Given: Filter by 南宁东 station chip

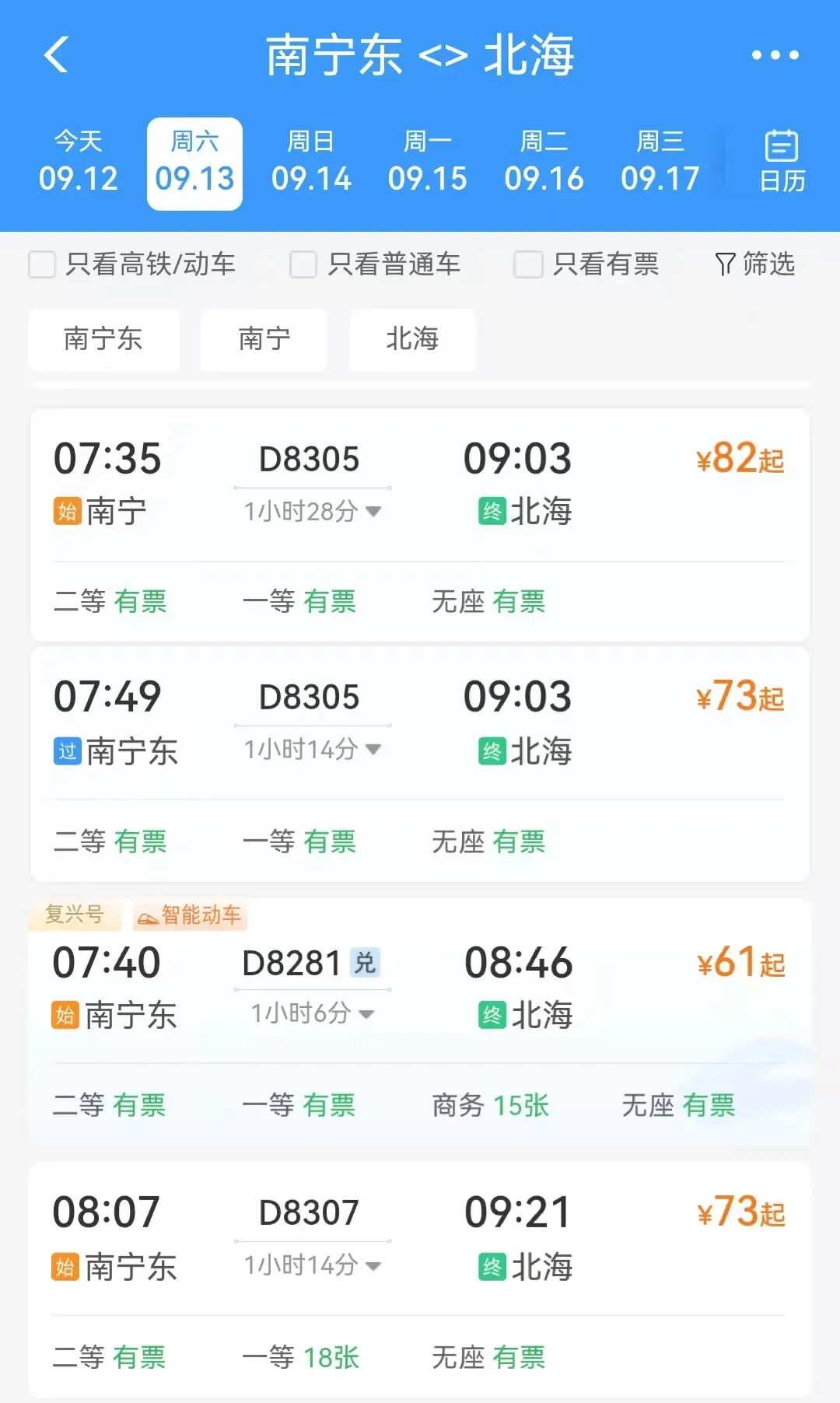Looking at the screenshot, I should pyautogui.click(x=103, y=339).
